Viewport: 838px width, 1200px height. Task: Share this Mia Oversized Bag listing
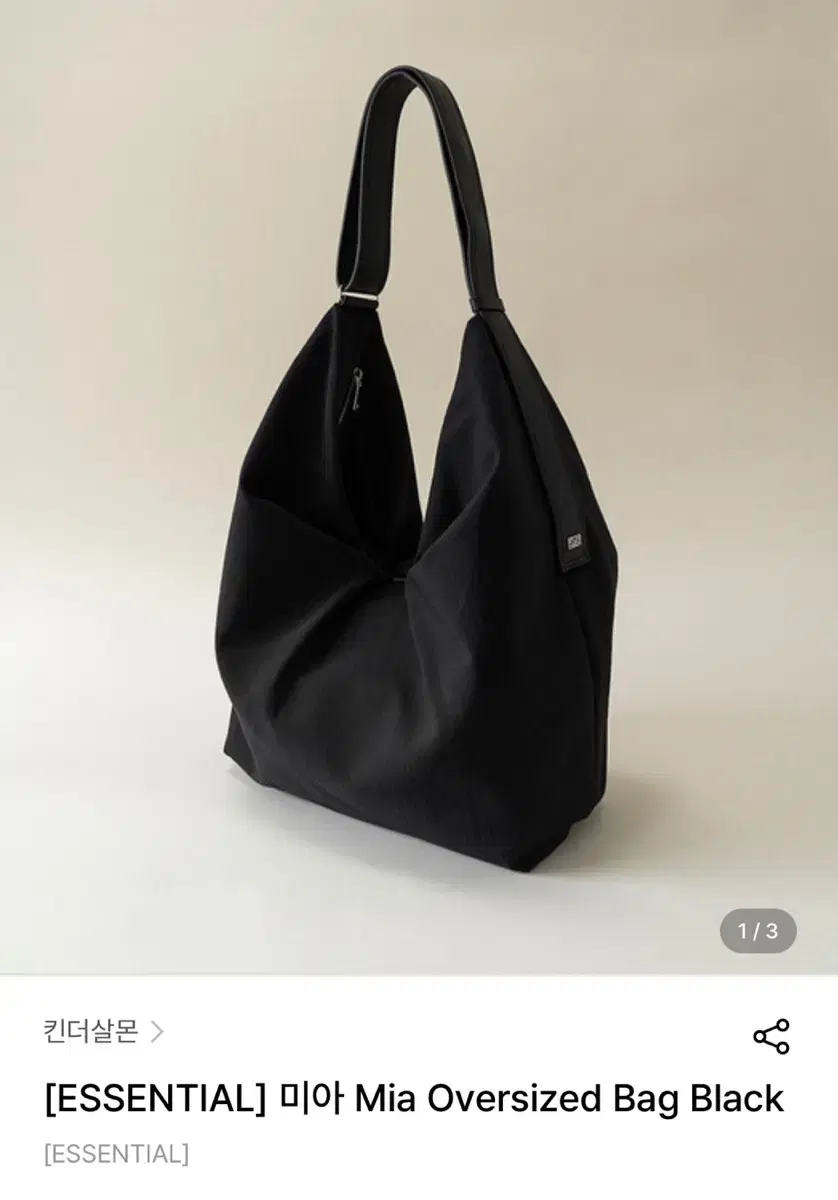click(771, 1036)
